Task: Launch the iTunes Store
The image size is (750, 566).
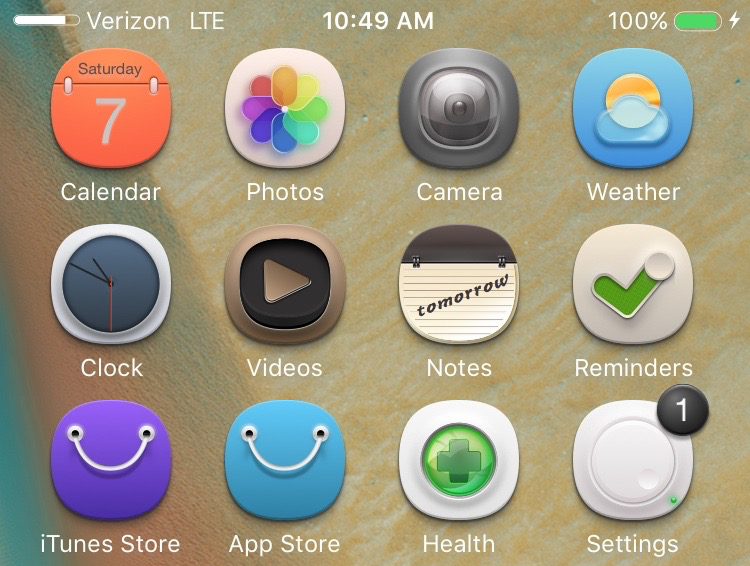Action: [110, 461]
